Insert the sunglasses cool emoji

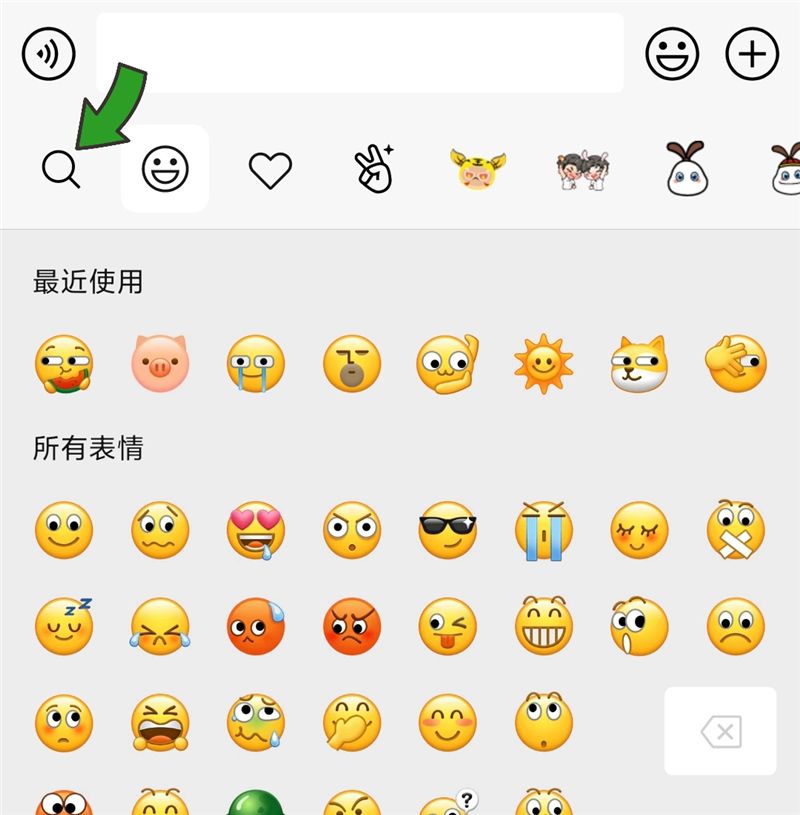point(447,530)
